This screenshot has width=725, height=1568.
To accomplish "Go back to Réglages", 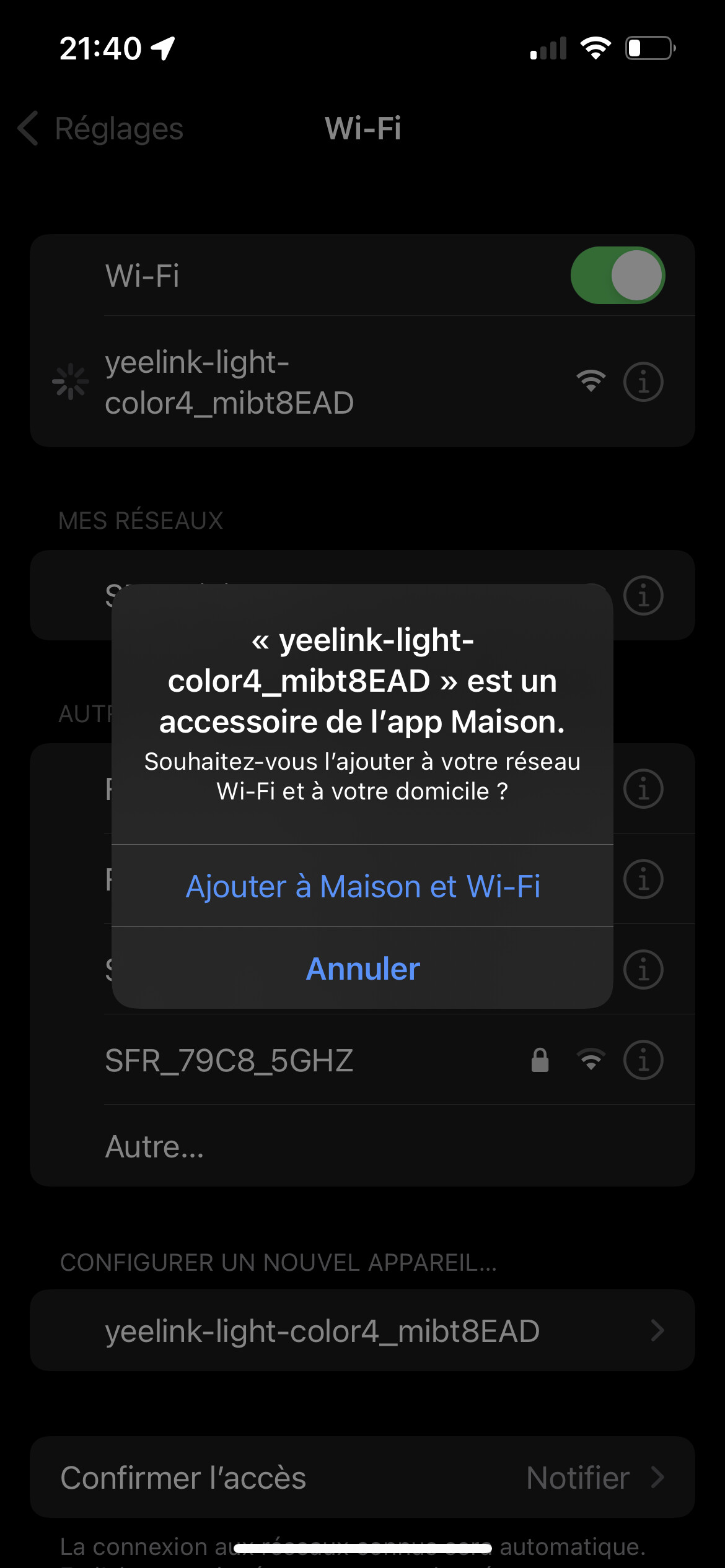I will pyautogui.click(x=101, y=129).
